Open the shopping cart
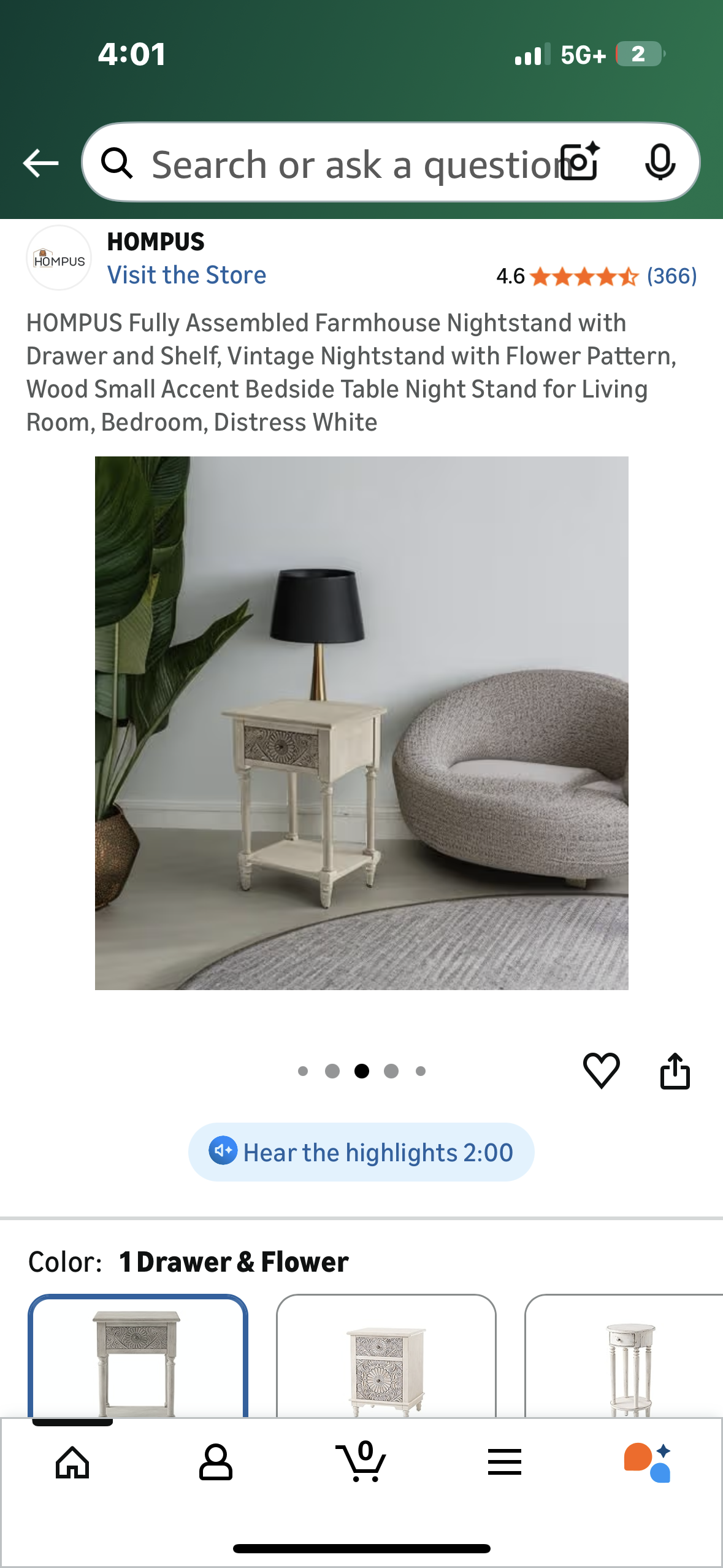The height and width of the screenshot is (1568, 723). [361, 1462]
